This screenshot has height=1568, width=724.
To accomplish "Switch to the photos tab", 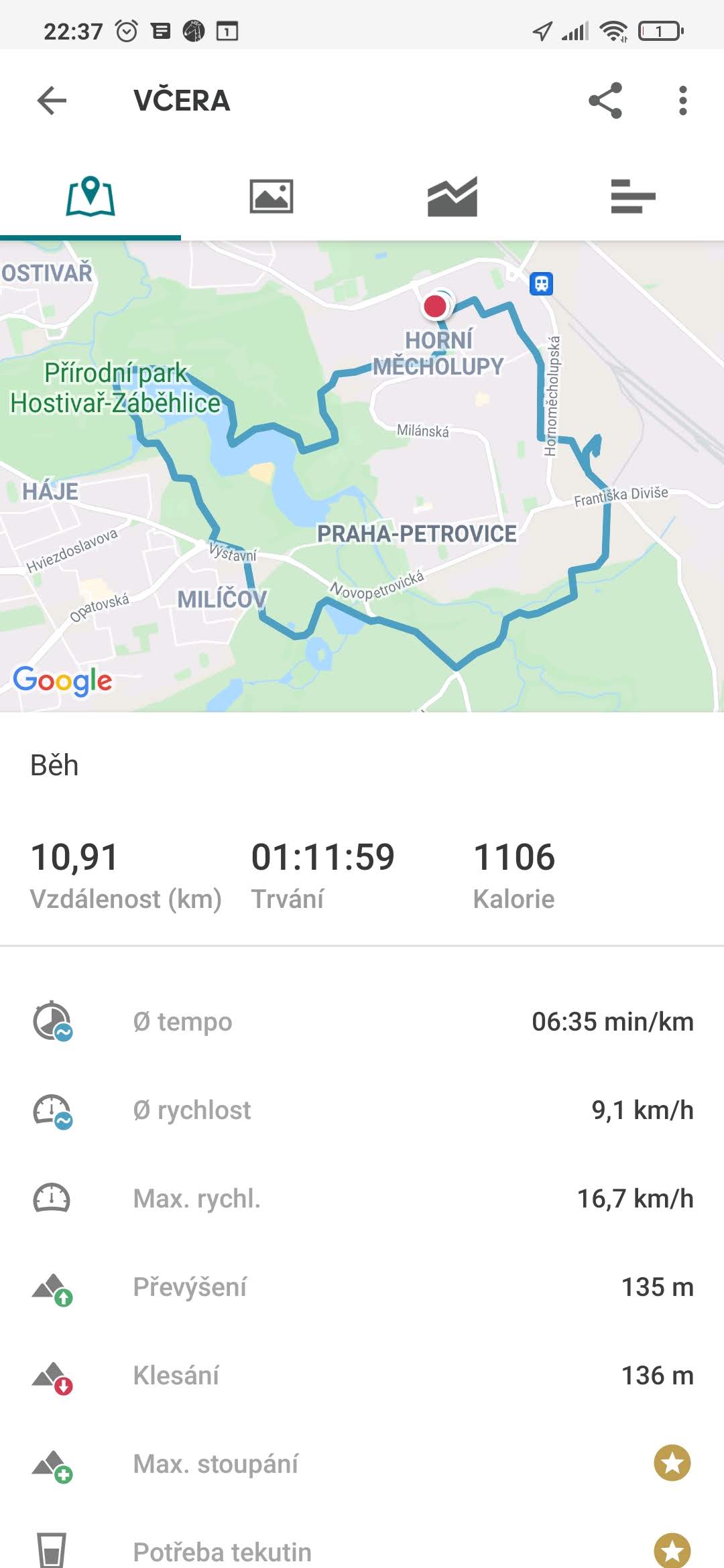I will 271,196.
